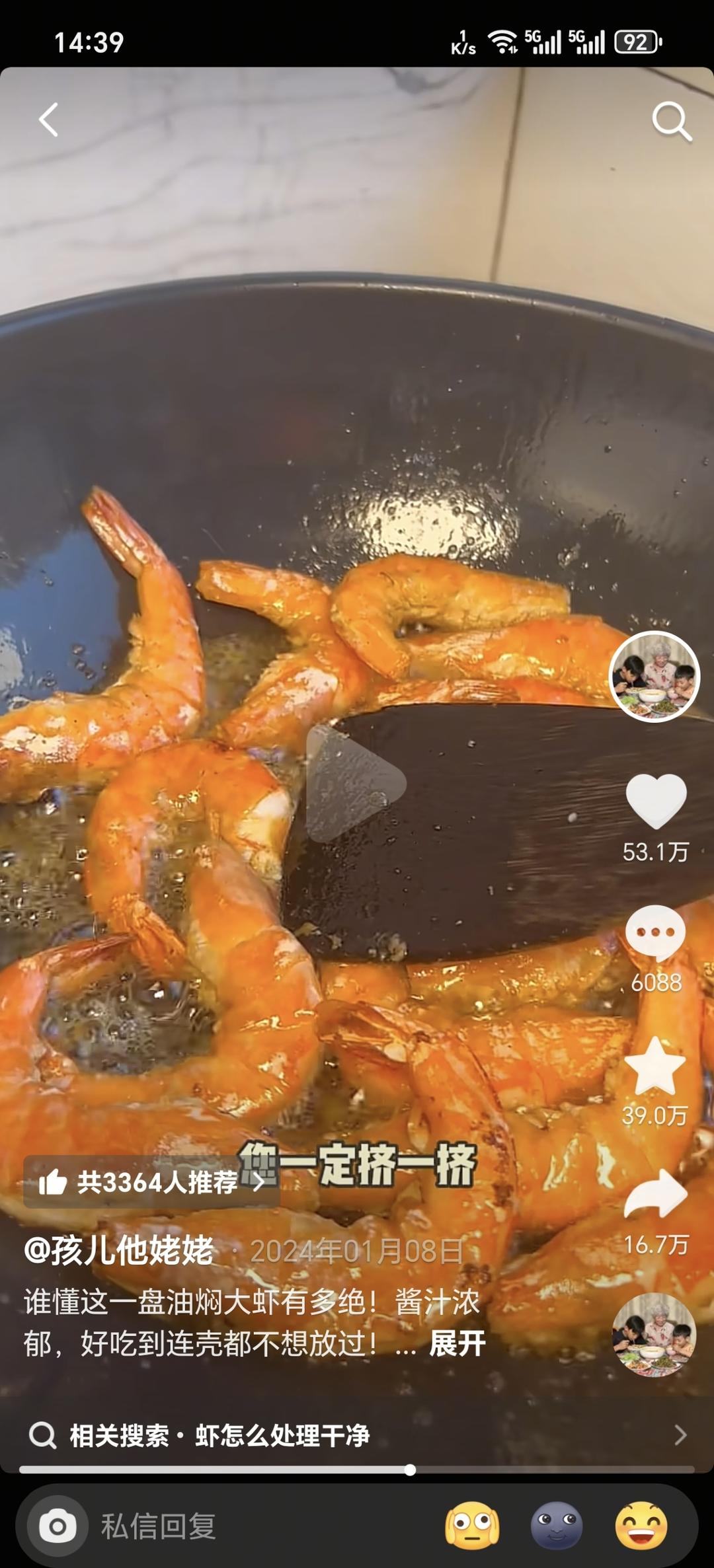The height and width of the screenshot is (1568, 714).
Task: Open the 共3364人推荐 recommendation badge
Action: click(x=151, y=1182)
